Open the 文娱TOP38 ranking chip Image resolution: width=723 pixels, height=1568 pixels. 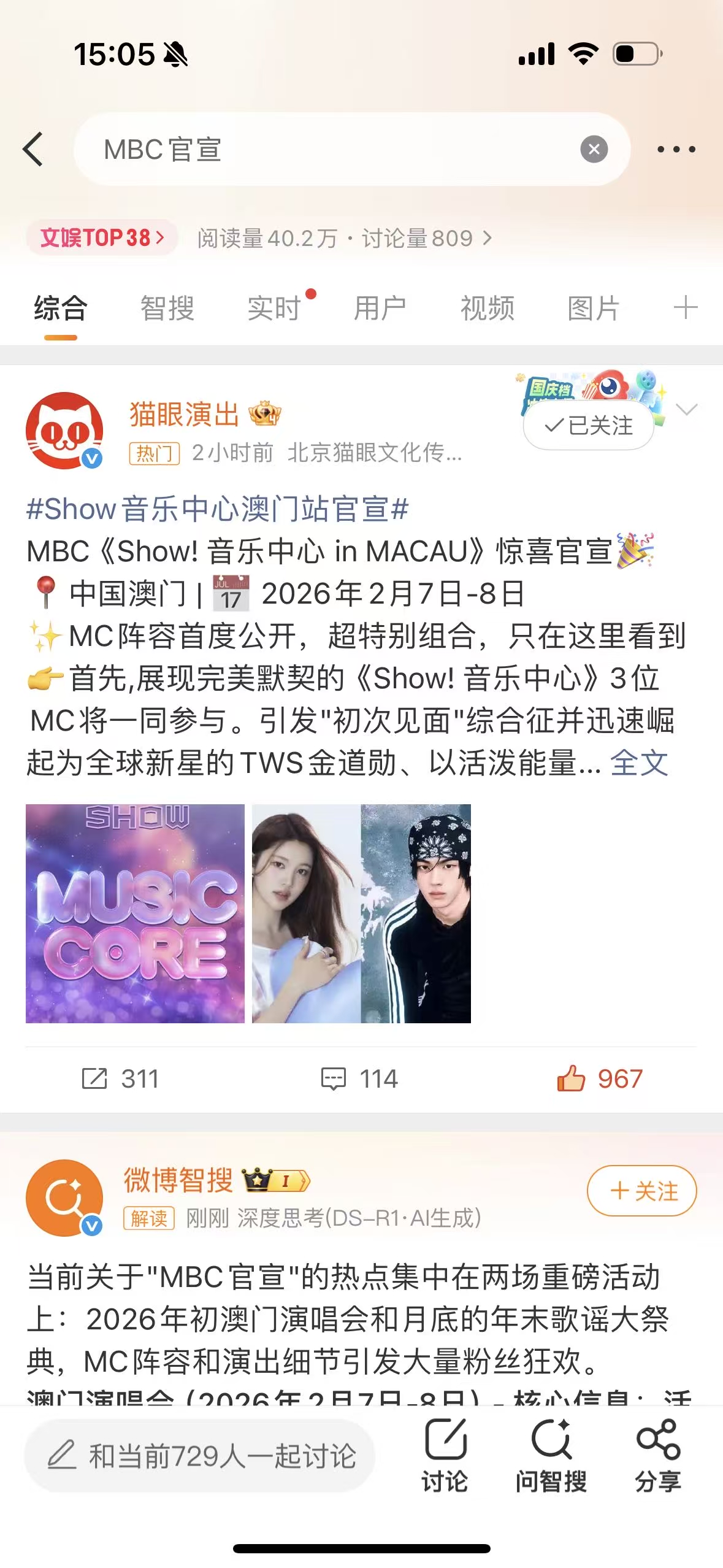coord(102,237)
